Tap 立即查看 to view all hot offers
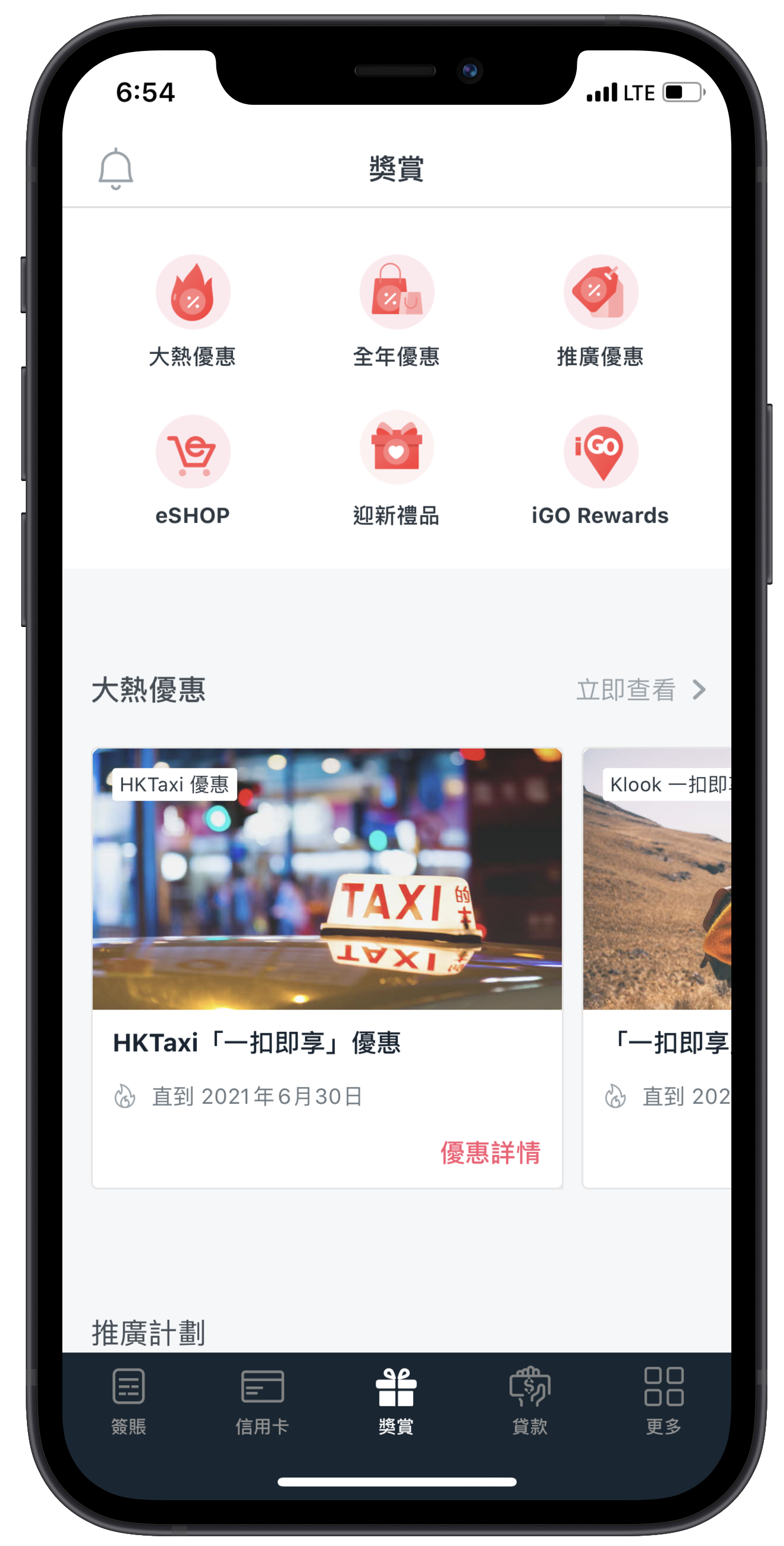This screenshot has width=784, height=1546. click(640, 689)
